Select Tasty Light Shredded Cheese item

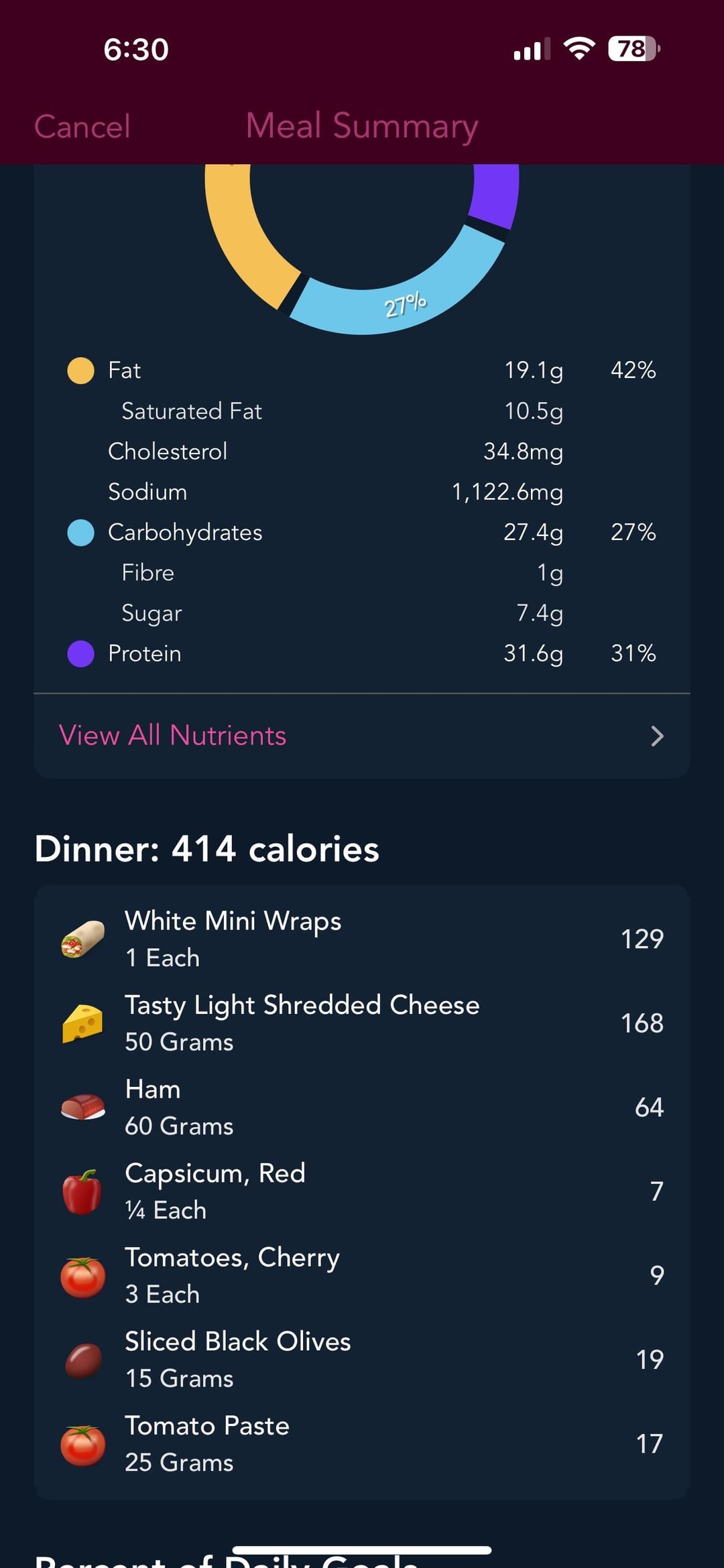coord(362,1023)
